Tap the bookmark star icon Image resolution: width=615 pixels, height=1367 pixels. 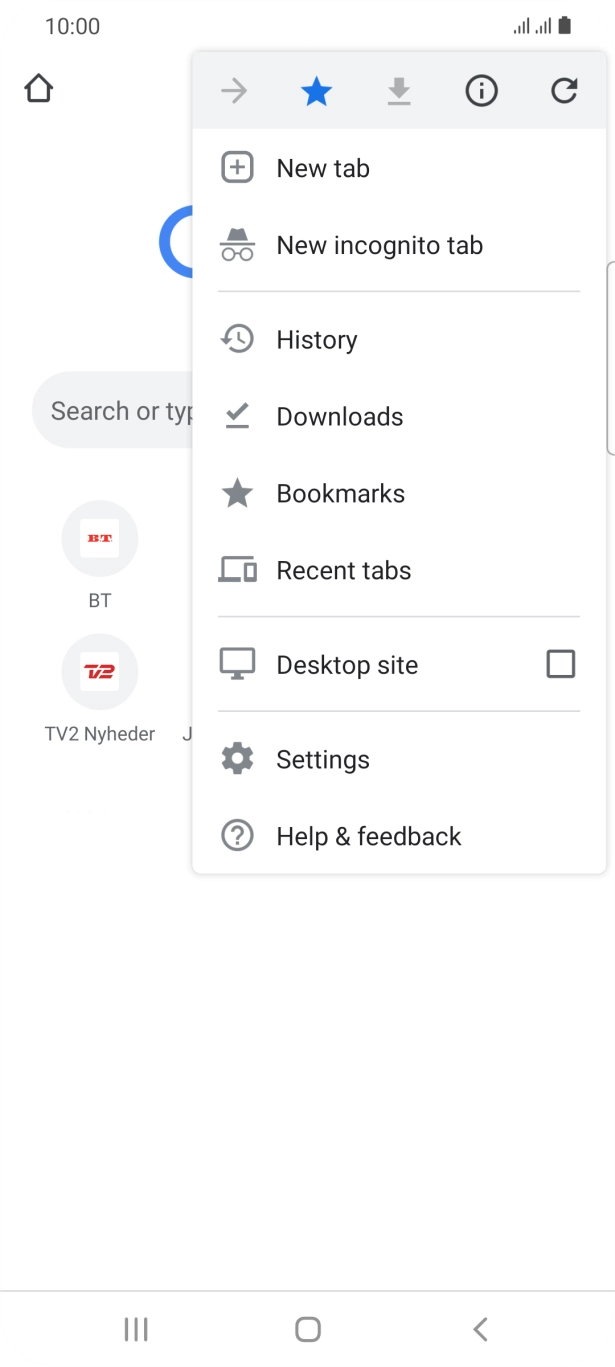coord(316,92)
